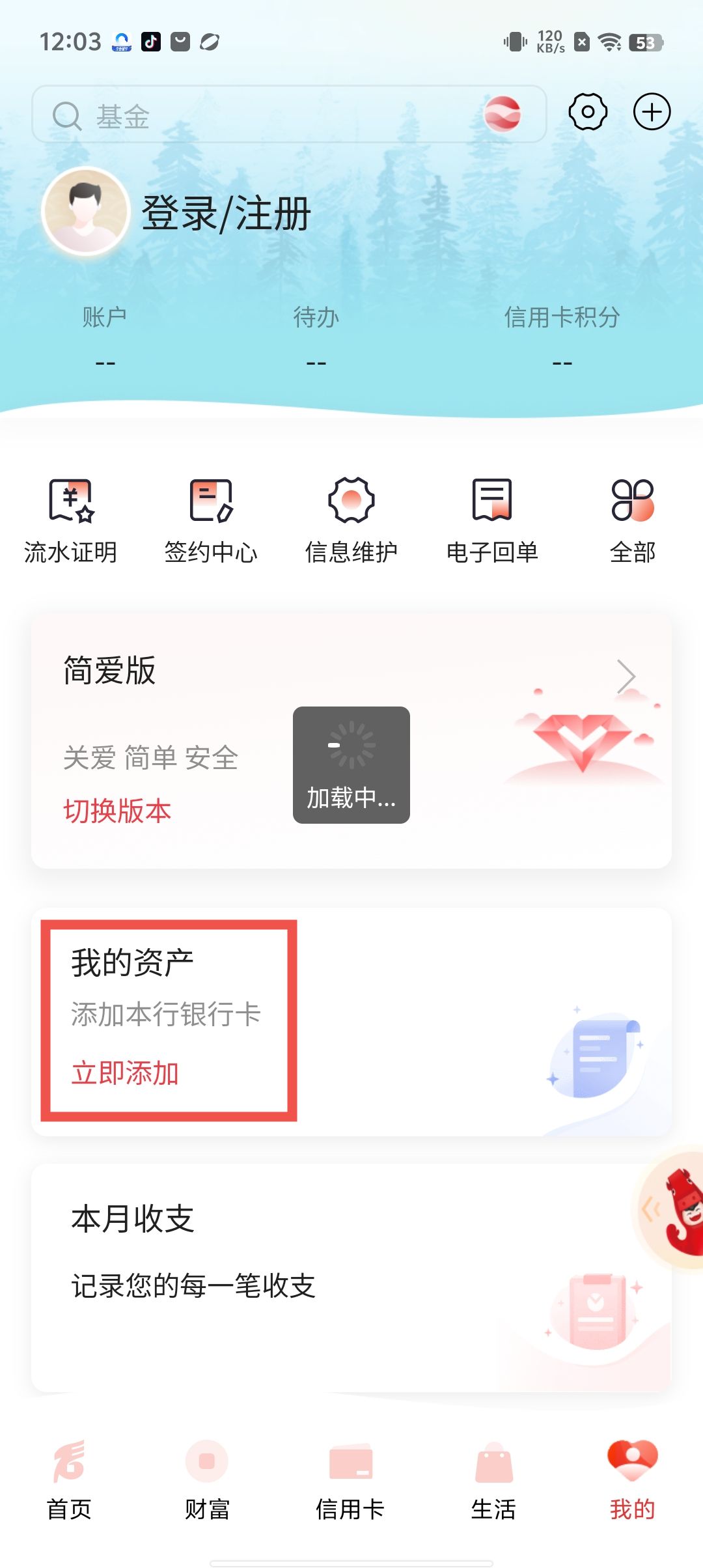Open the plus add menu
Viewport: 703px width, 1568px height.
(x=652, y=112)
